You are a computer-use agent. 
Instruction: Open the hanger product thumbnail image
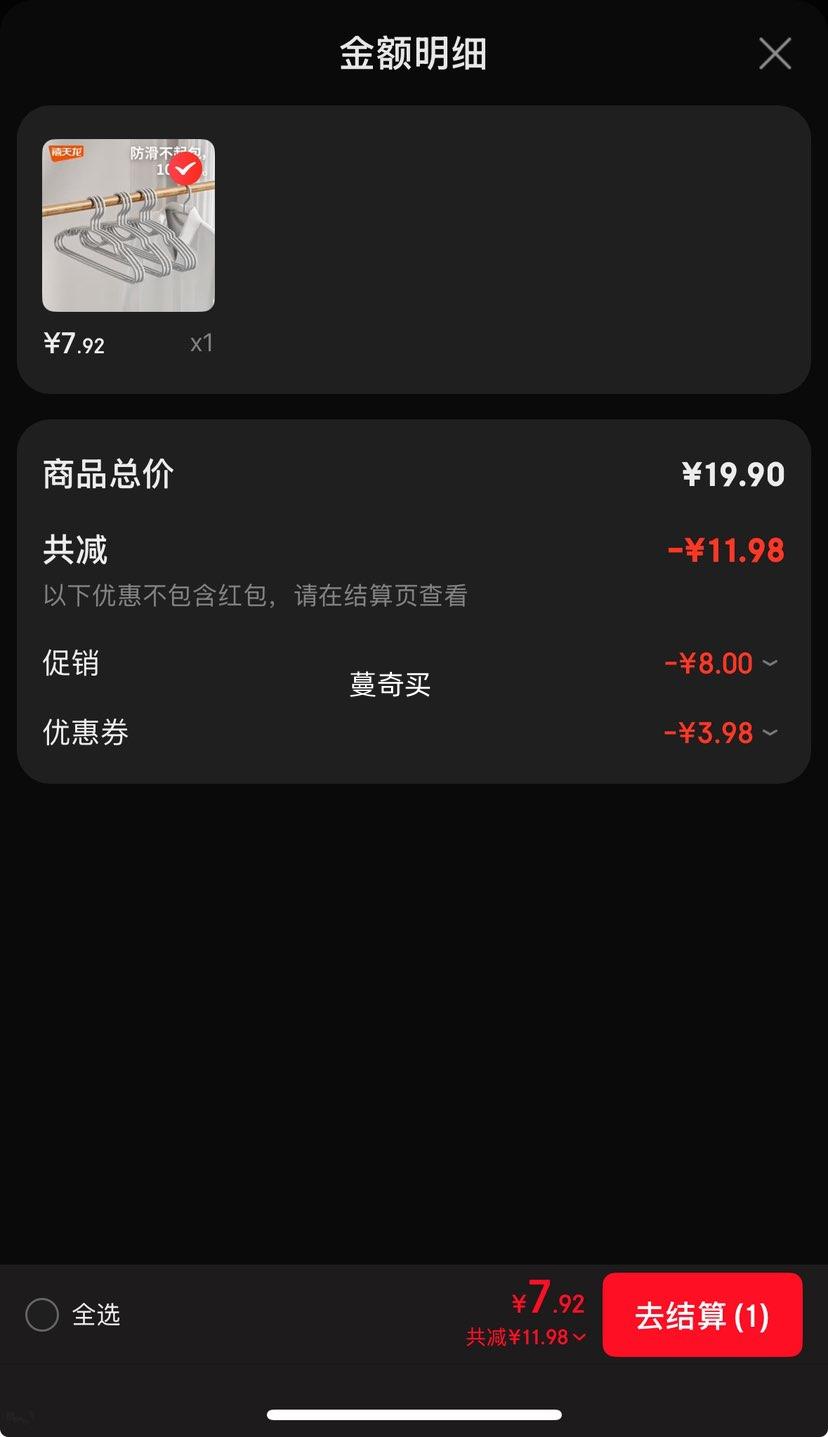pos(128,224)
